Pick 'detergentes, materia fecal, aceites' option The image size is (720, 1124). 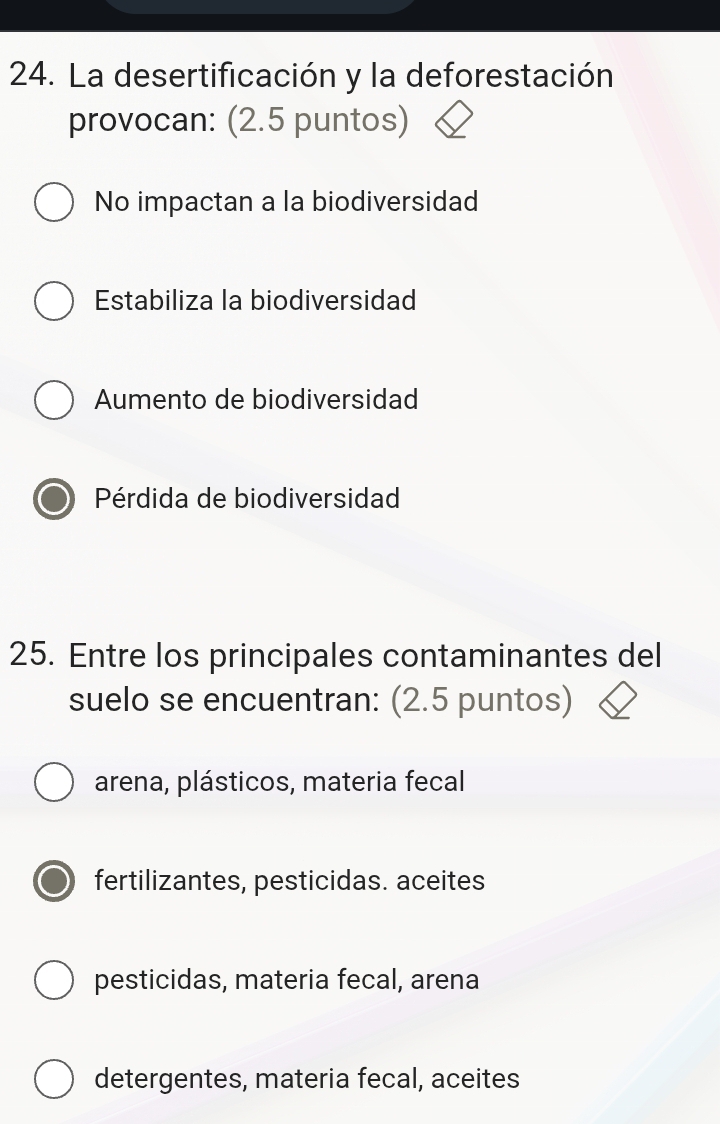(54, 1080)
